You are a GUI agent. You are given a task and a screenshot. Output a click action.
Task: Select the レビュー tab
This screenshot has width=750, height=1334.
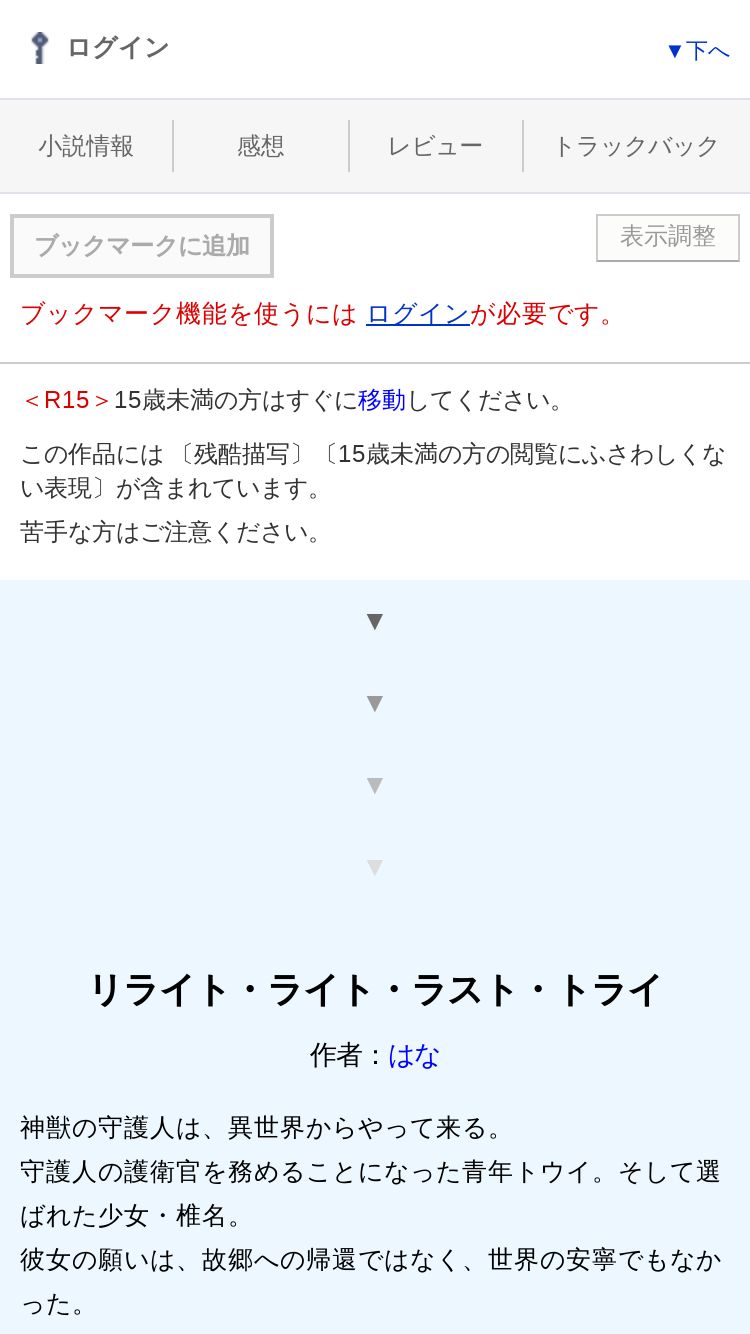point(435,146)
